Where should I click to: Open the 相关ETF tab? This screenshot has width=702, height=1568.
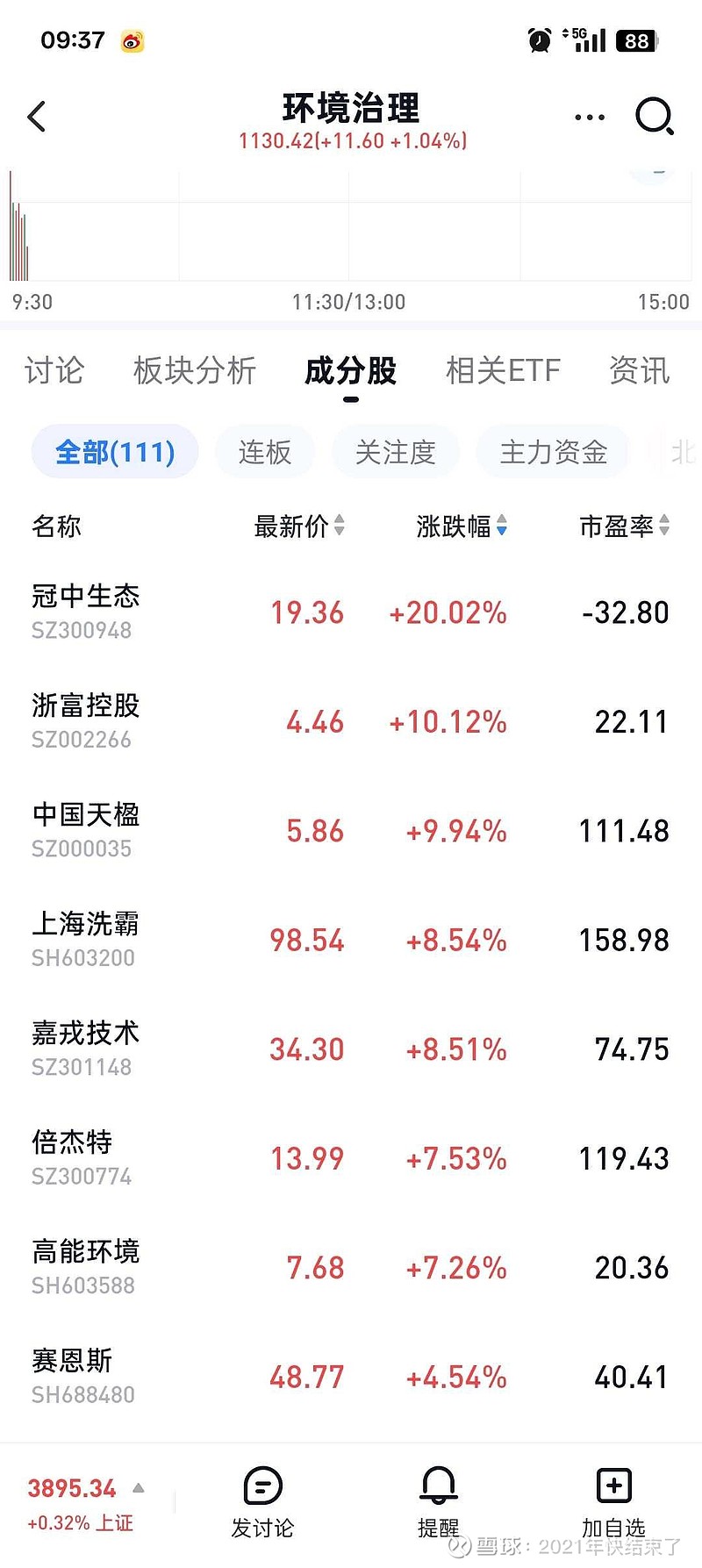pos(503,370)
